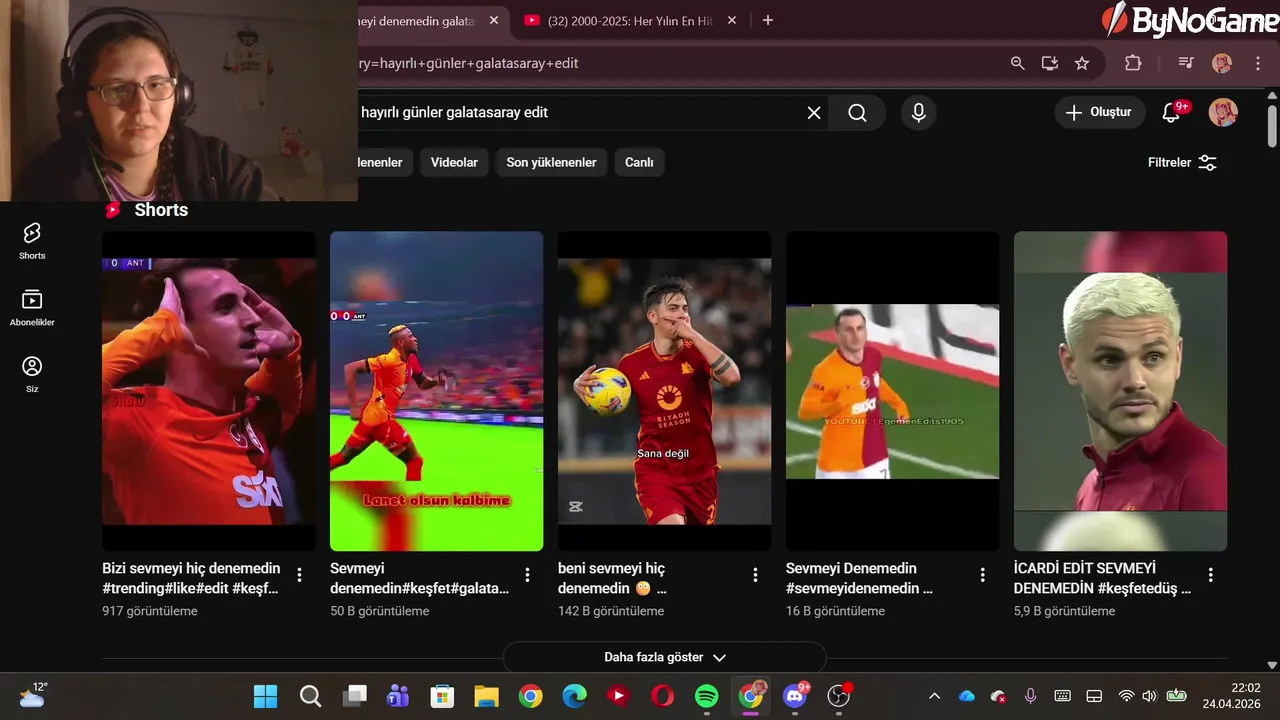Go to Shorts in sidebar
Viewport: 1280px width, 720px height.
click(x=32, y=241)
